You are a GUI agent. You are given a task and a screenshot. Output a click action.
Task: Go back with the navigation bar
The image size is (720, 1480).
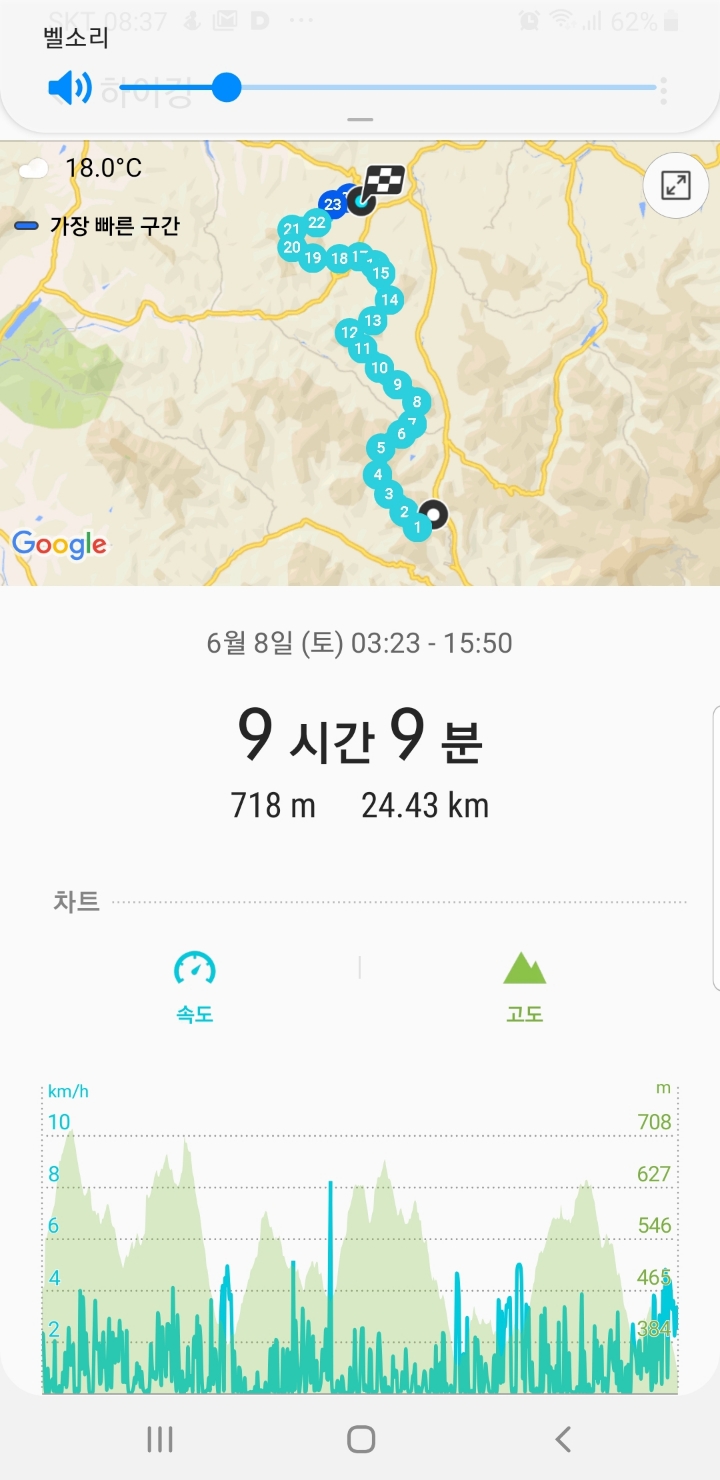pos(563,1439)
